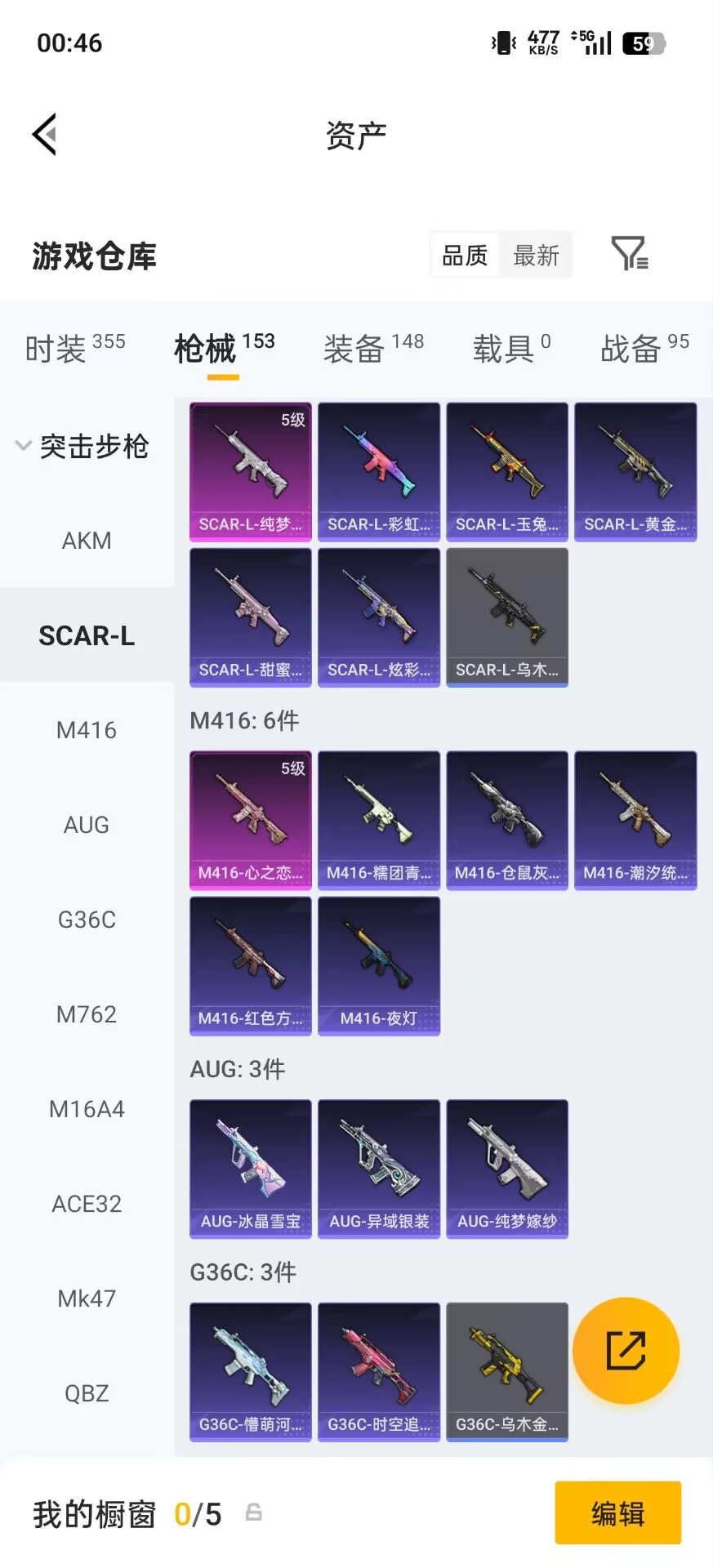Switch to the 载具 tab

click(511, 349)
